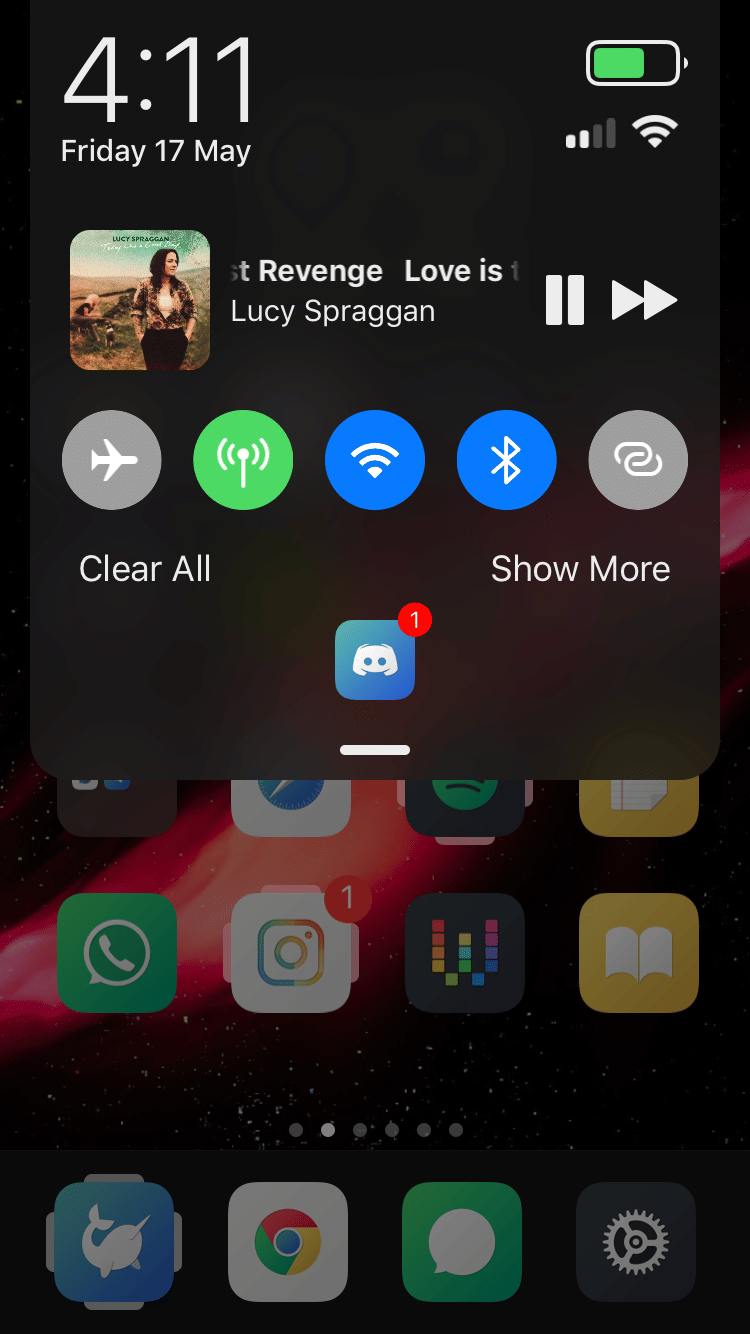Open Settings from the dock

635,1242
